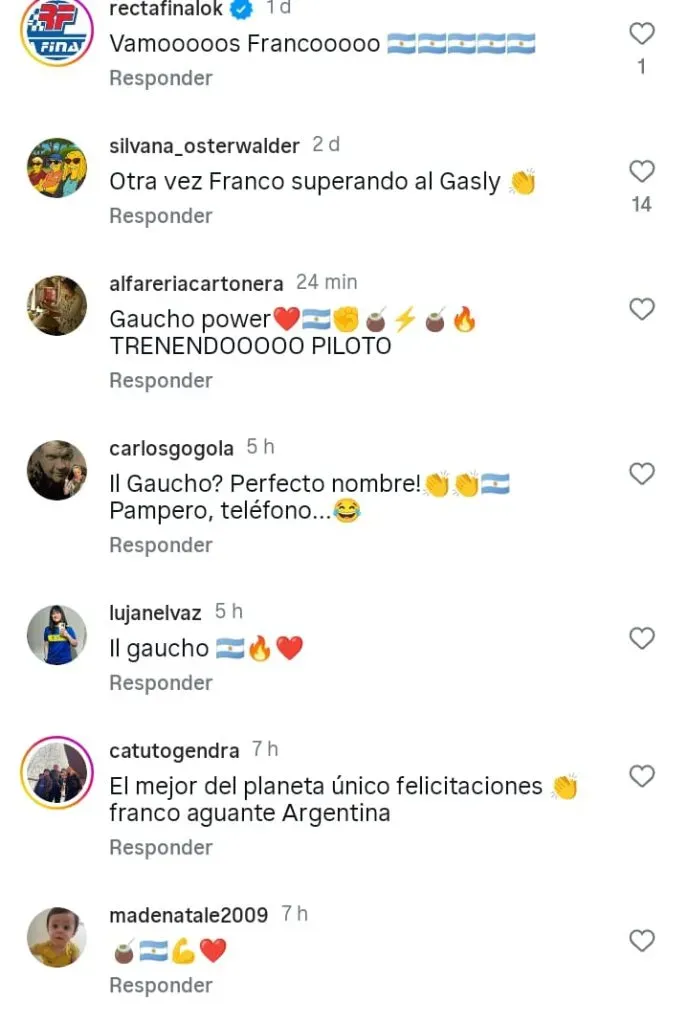This screenshot has width=689, height=1024.
Task: Open silvana_osterwalder's profile from username
Action: (204, 146)
